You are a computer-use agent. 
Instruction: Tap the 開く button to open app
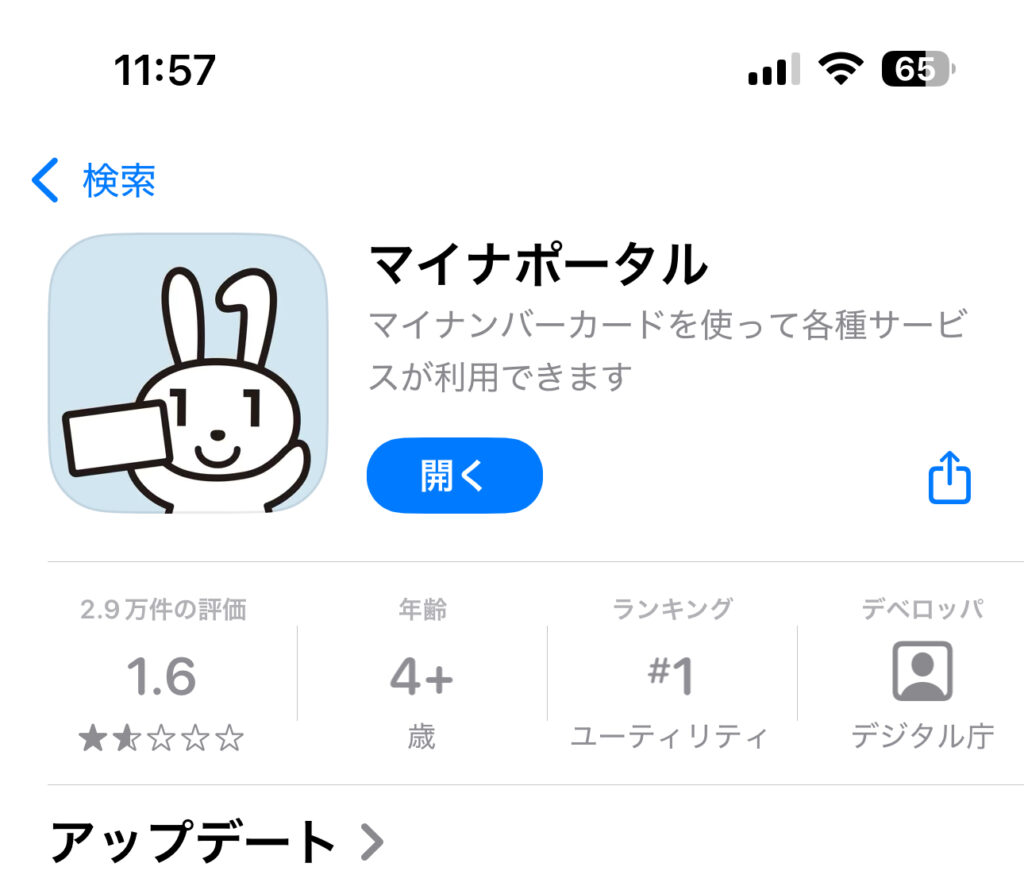tap(454, 476)
